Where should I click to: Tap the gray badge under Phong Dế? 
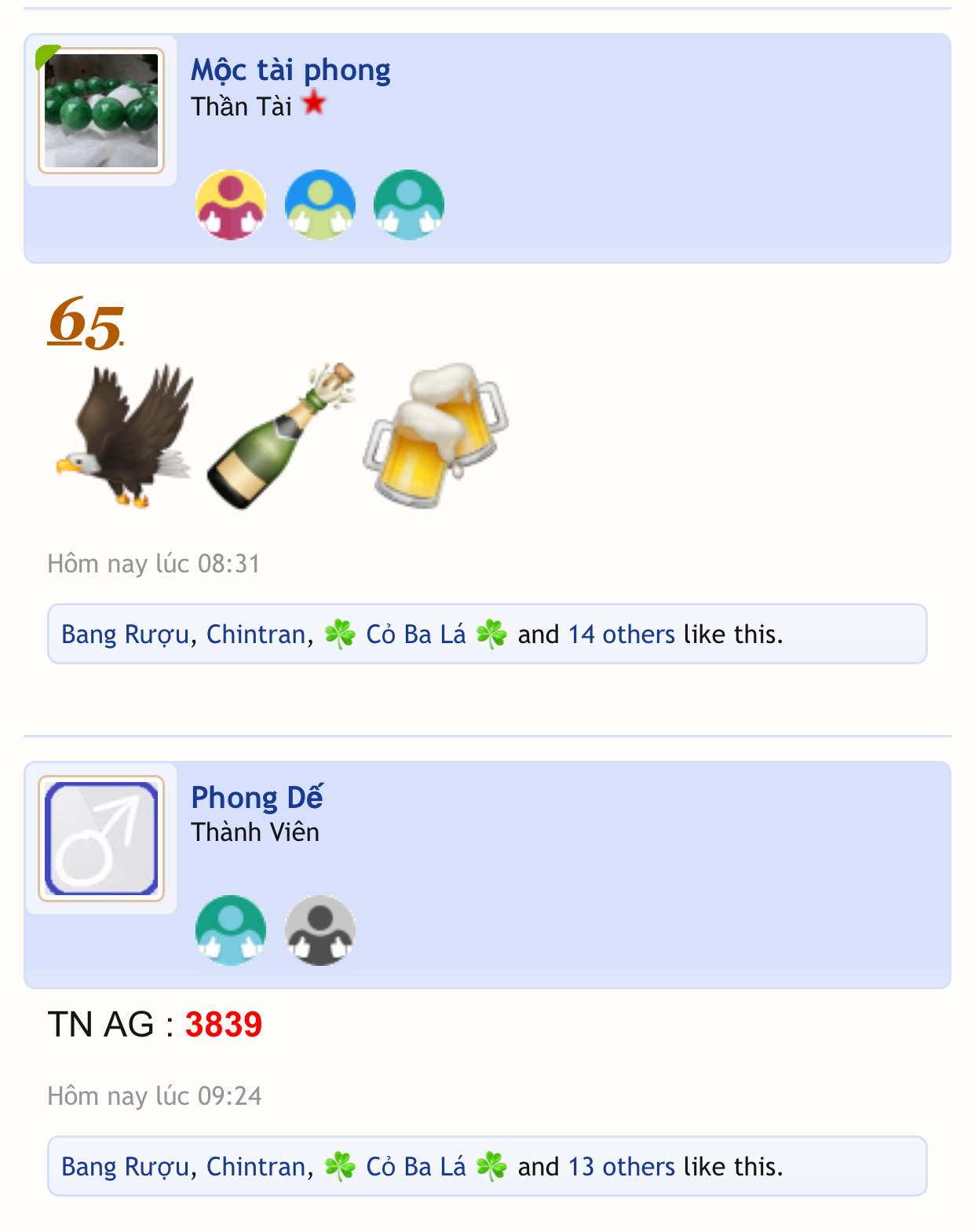click(x=320, y=930)
